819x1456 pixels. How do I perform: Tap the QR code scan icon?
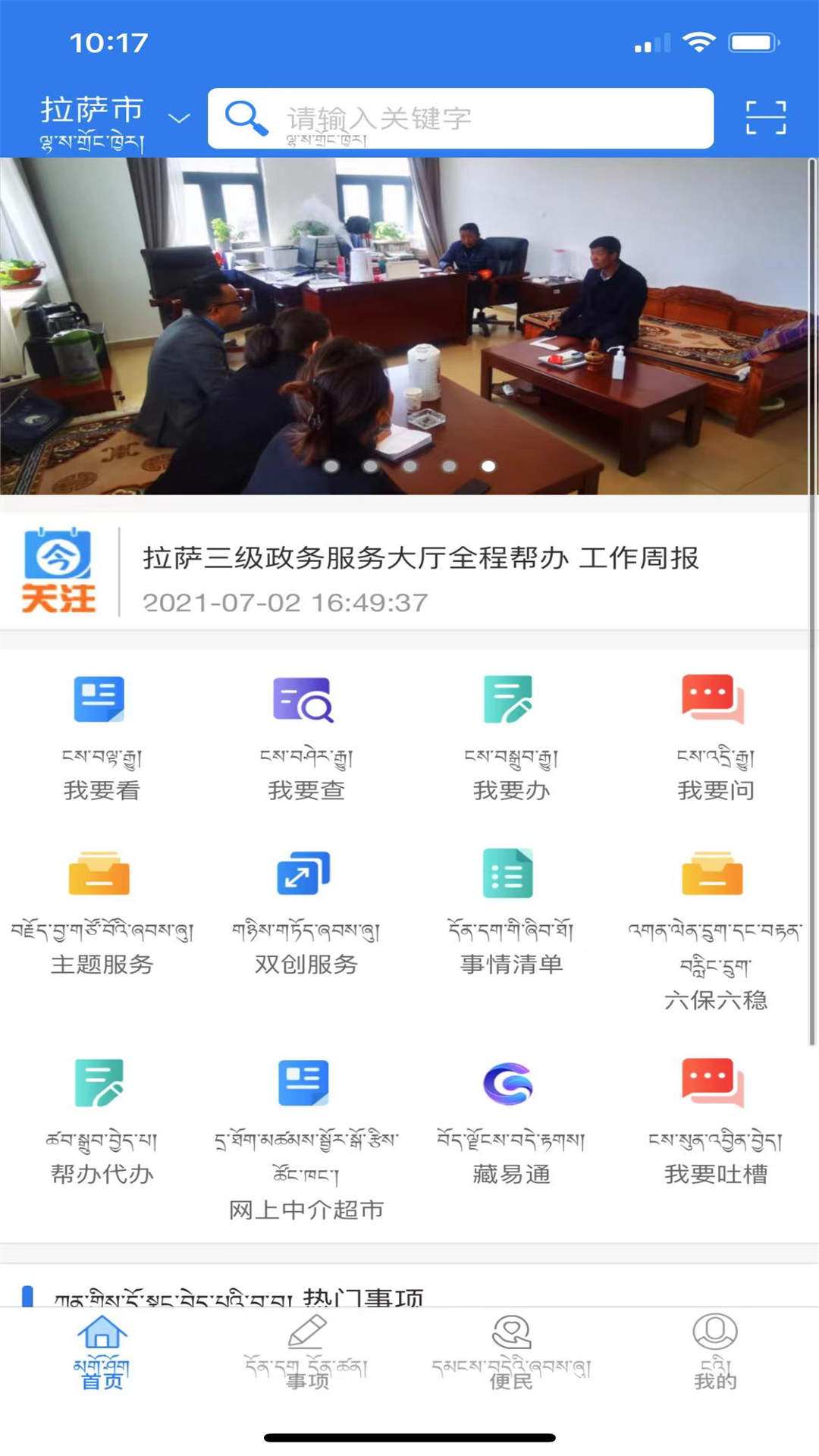pos(765,118)
